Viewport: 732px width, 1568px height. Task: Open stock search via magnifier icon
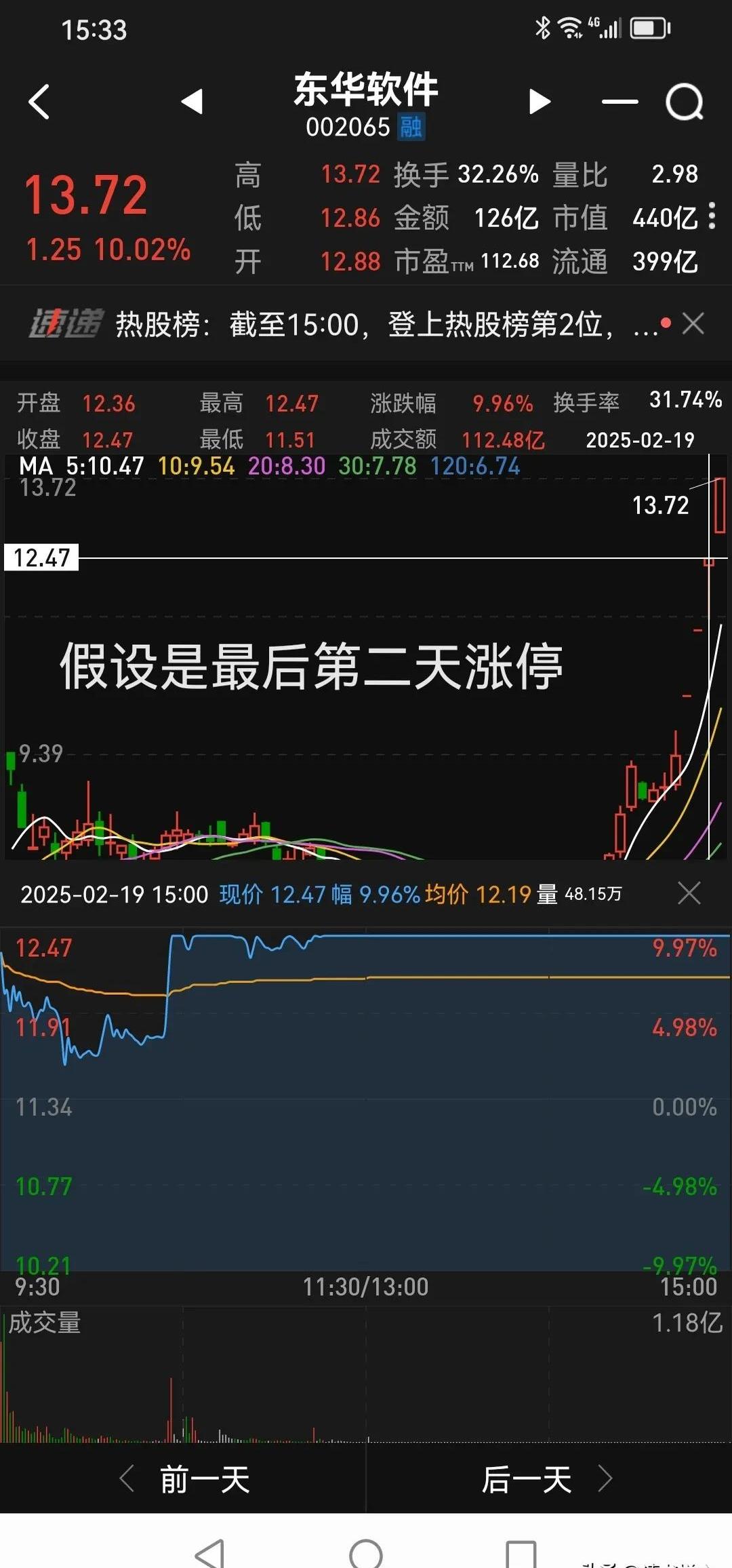(x=685, y=102)
